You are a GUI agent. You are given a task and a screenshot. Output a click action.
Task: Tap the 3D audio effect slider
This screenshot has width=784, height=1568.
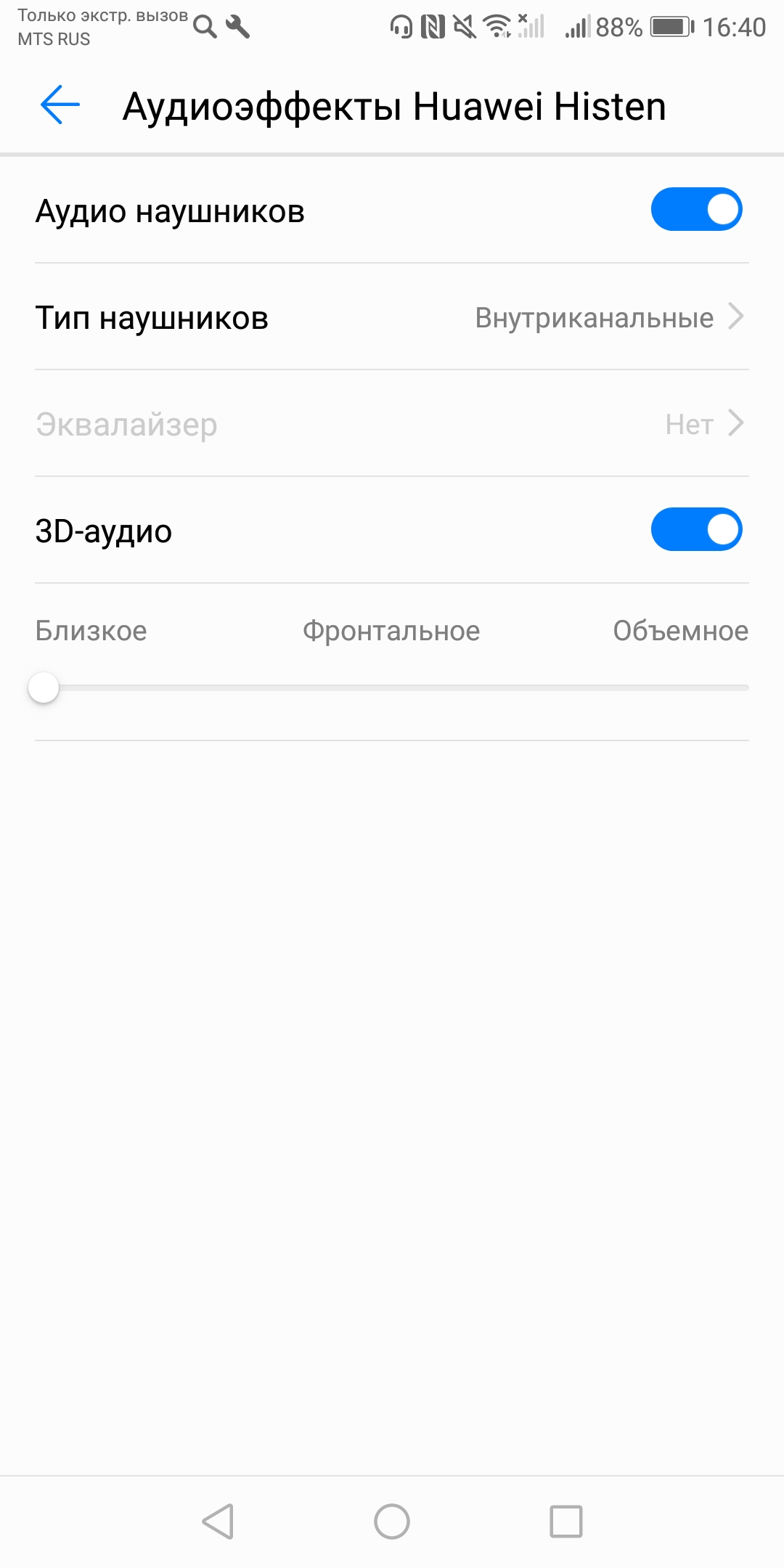click(392, 687)
